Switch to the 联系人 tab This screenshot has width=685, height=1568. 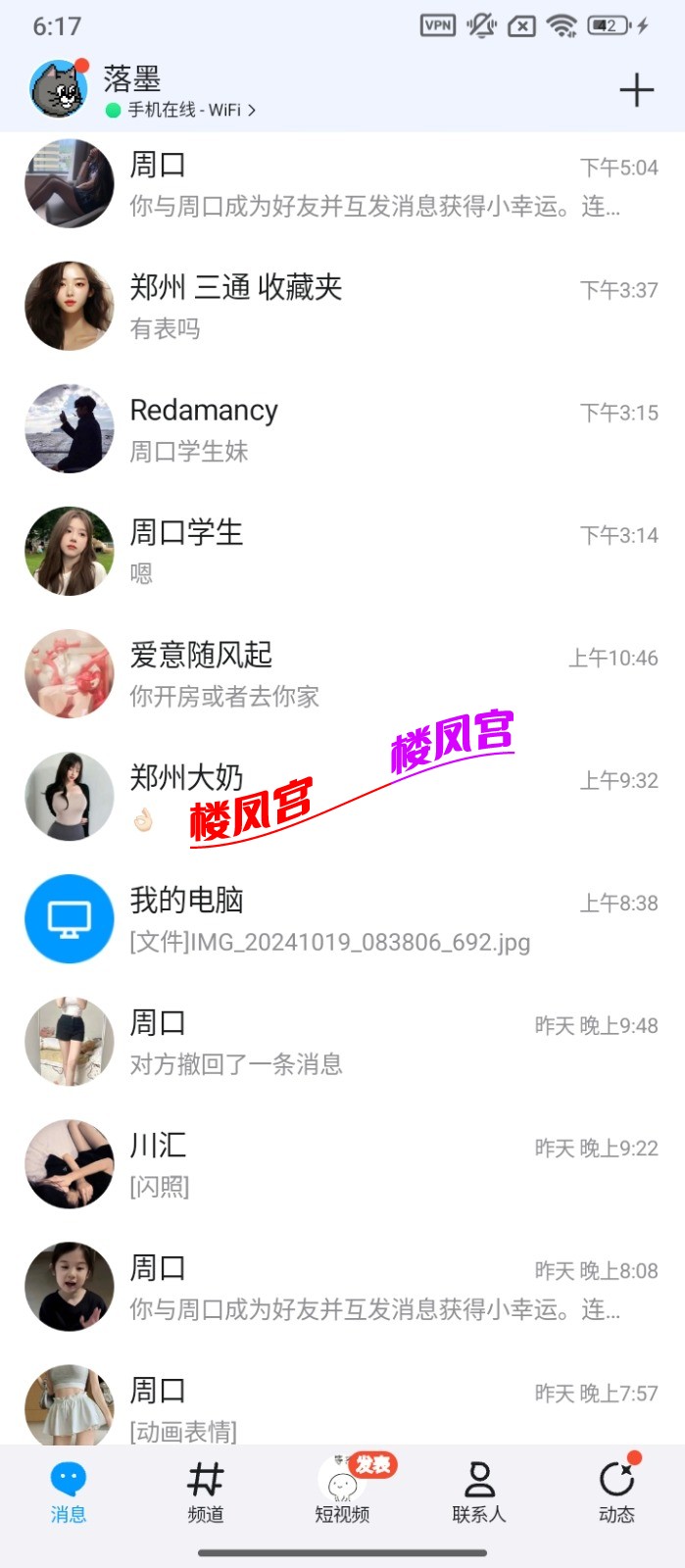(479, 1492)
